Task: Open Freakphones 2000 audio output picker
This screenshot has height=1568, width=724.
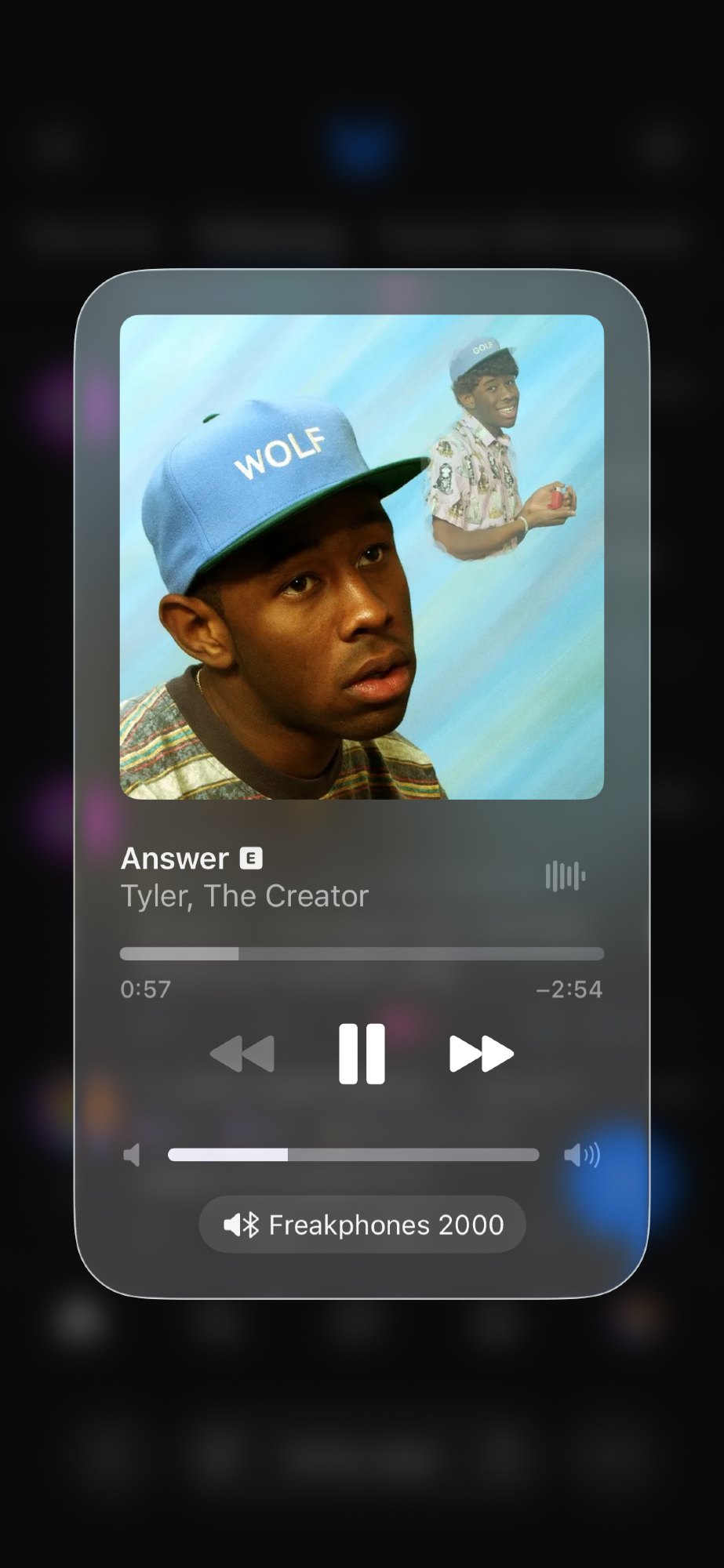Action: [362, 1225]
